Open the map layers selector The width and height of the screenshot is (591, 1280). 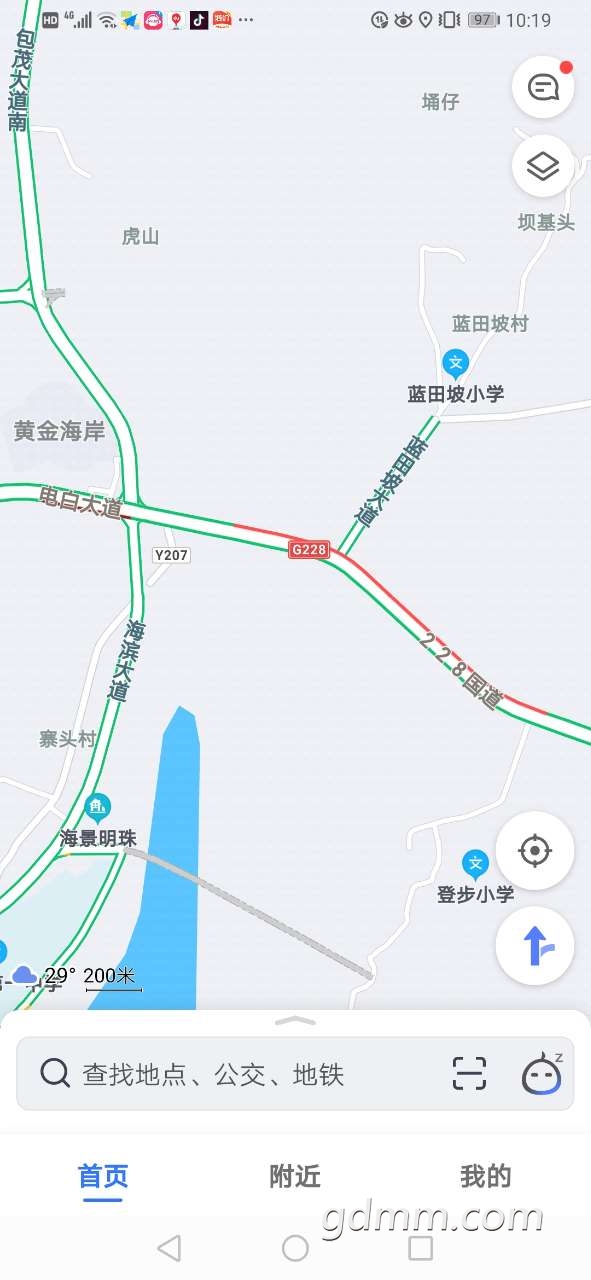(543, 166)
